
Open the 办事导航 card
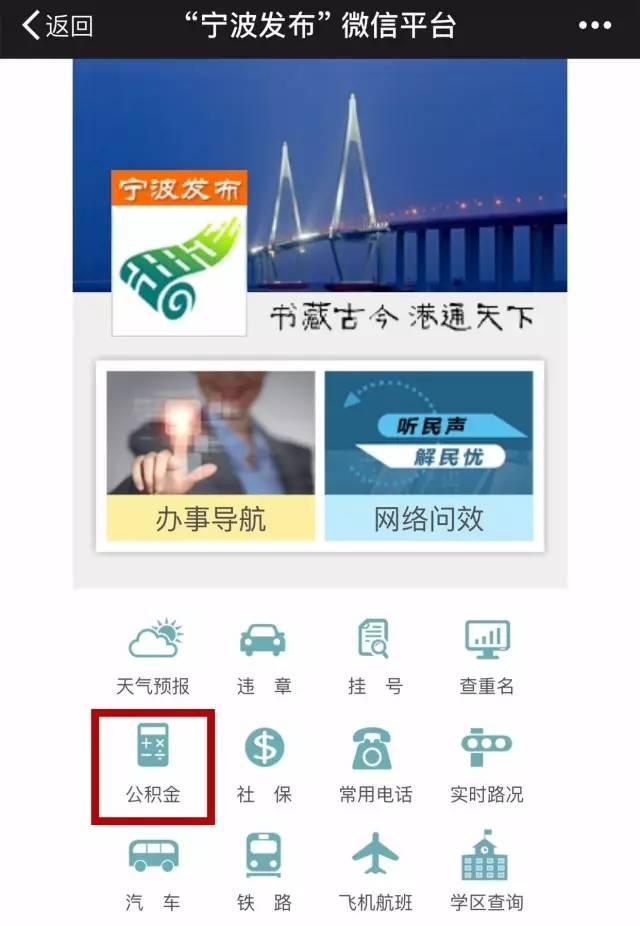pos(211,456)
